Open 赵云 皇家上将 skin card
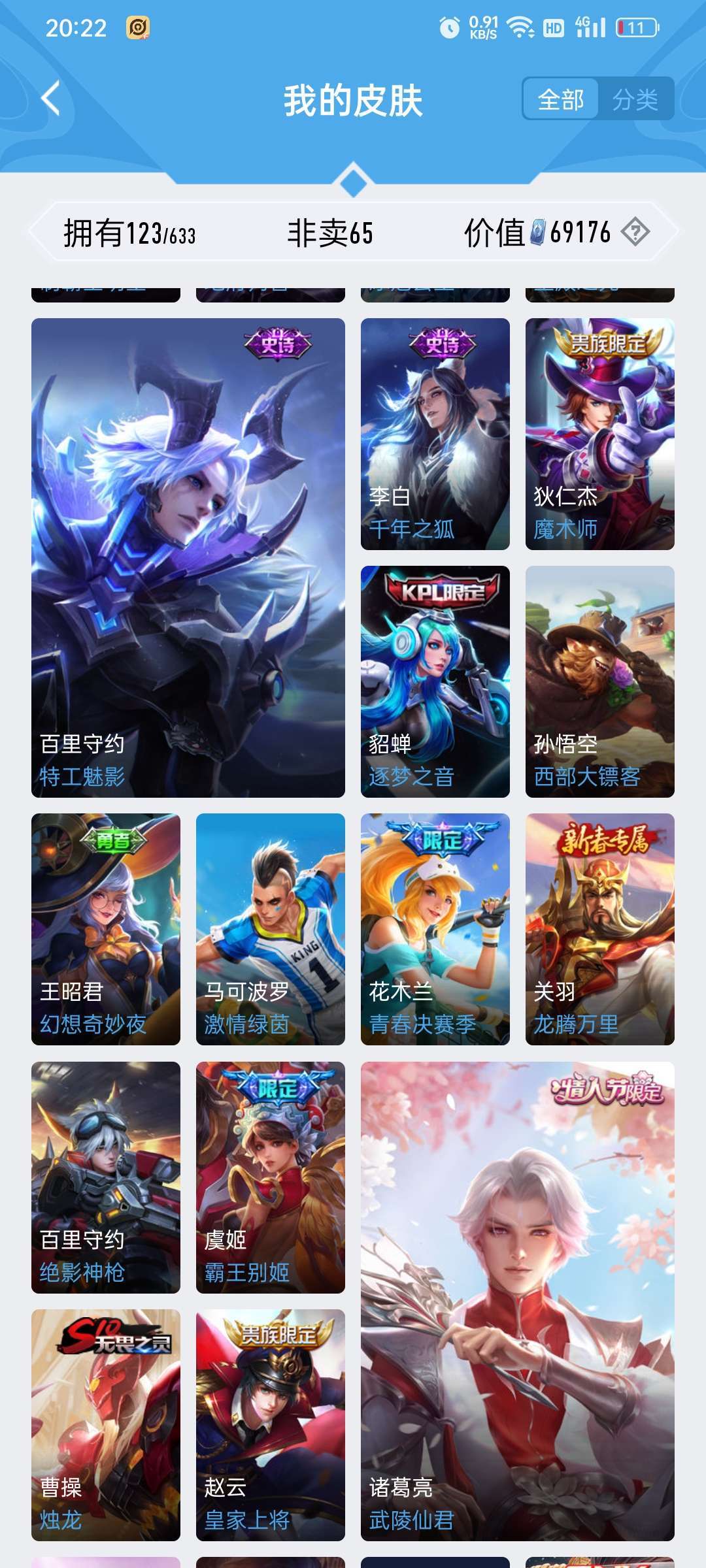 pos(271,1425)
